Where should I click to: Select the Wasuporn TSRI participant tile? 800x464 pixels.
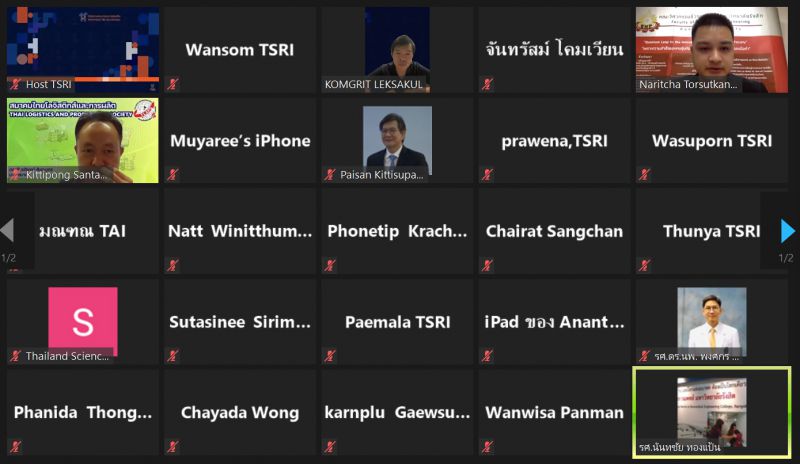coord(712,141)
